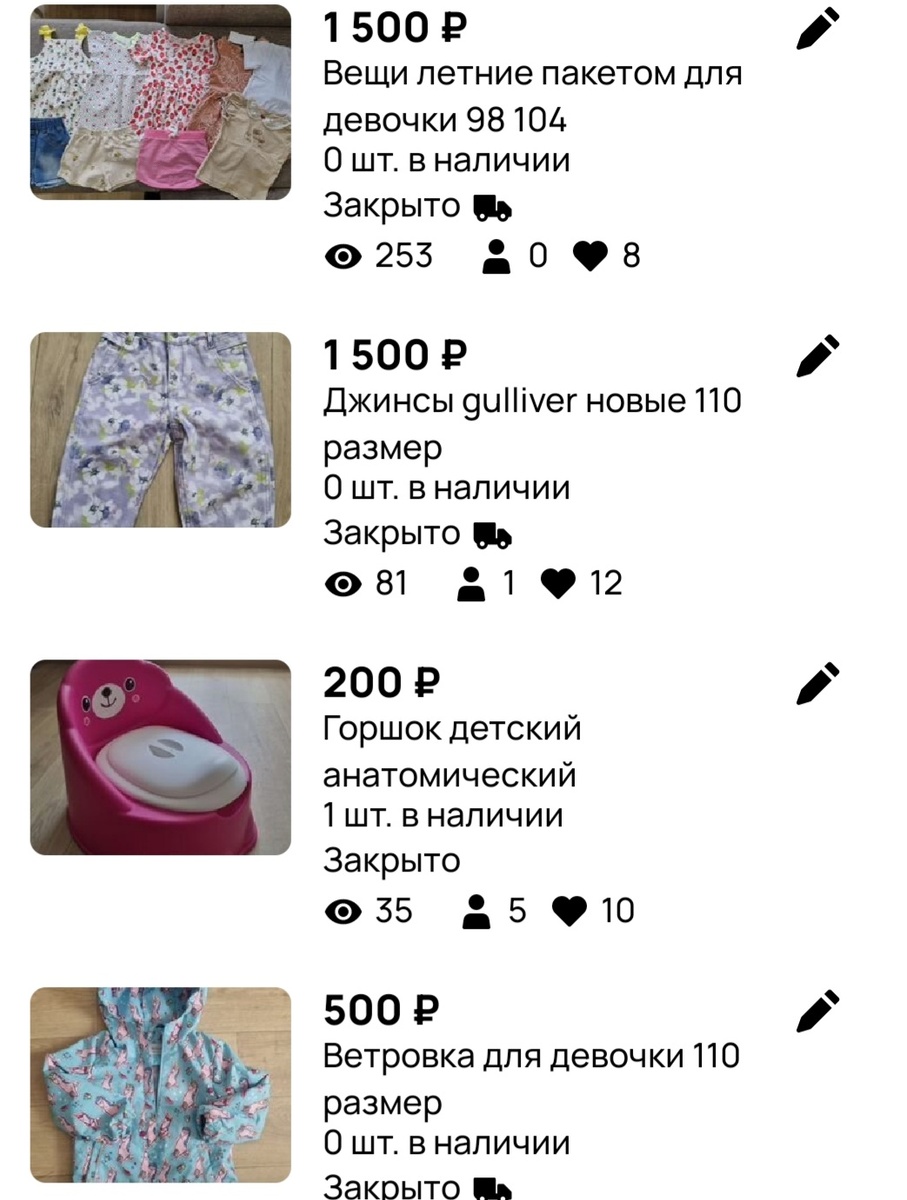Select the truck icon next to Gulliver jeans Закрыто
The image size is (907, 1200).
tap(491, 533)
